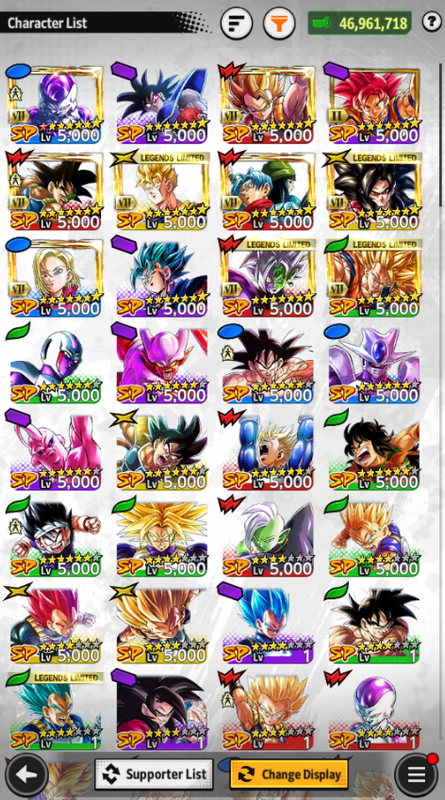Viewport: 445px width, 800px height.
Task: Select the Goku and Android 17 card
Action: click(x=268, y=192)
